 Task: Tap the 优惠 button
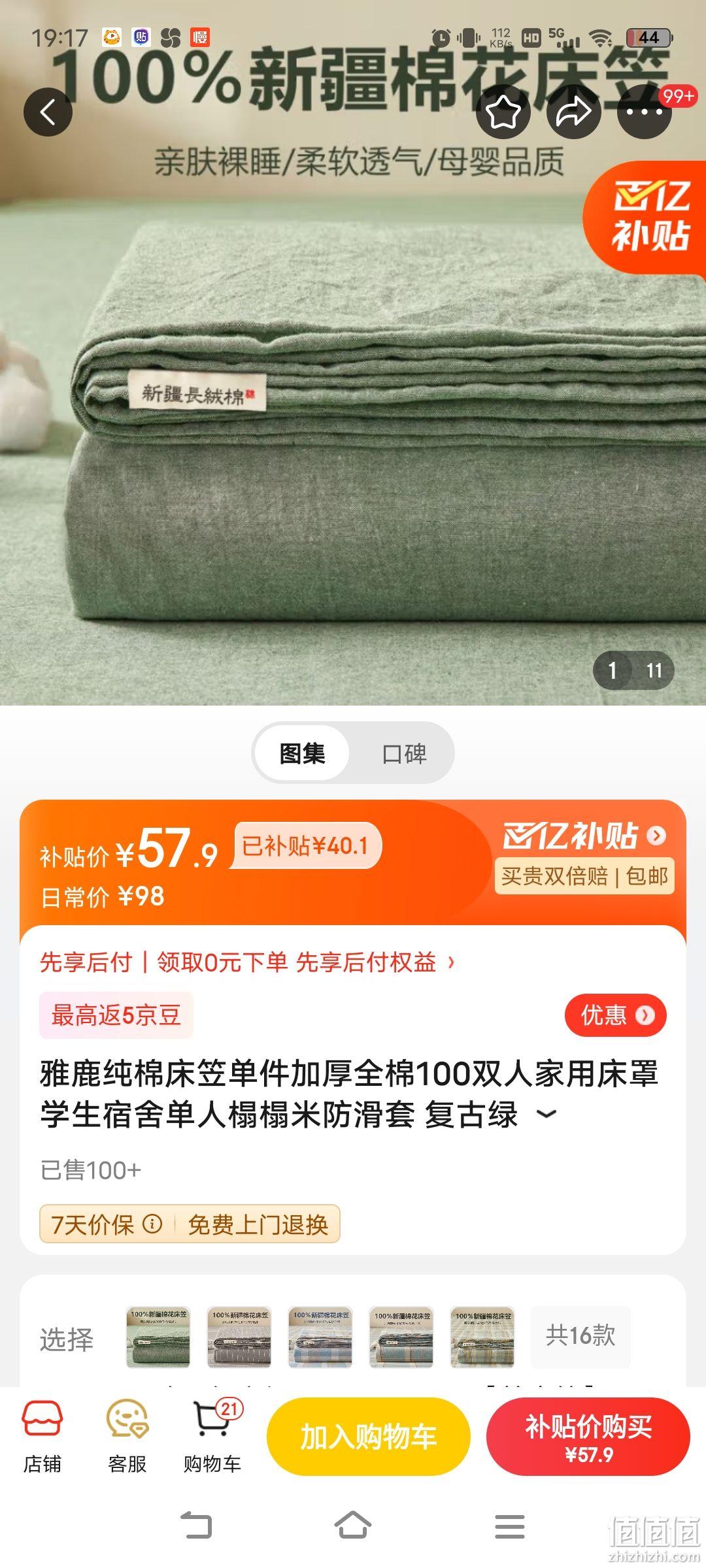click(615, 1015)
